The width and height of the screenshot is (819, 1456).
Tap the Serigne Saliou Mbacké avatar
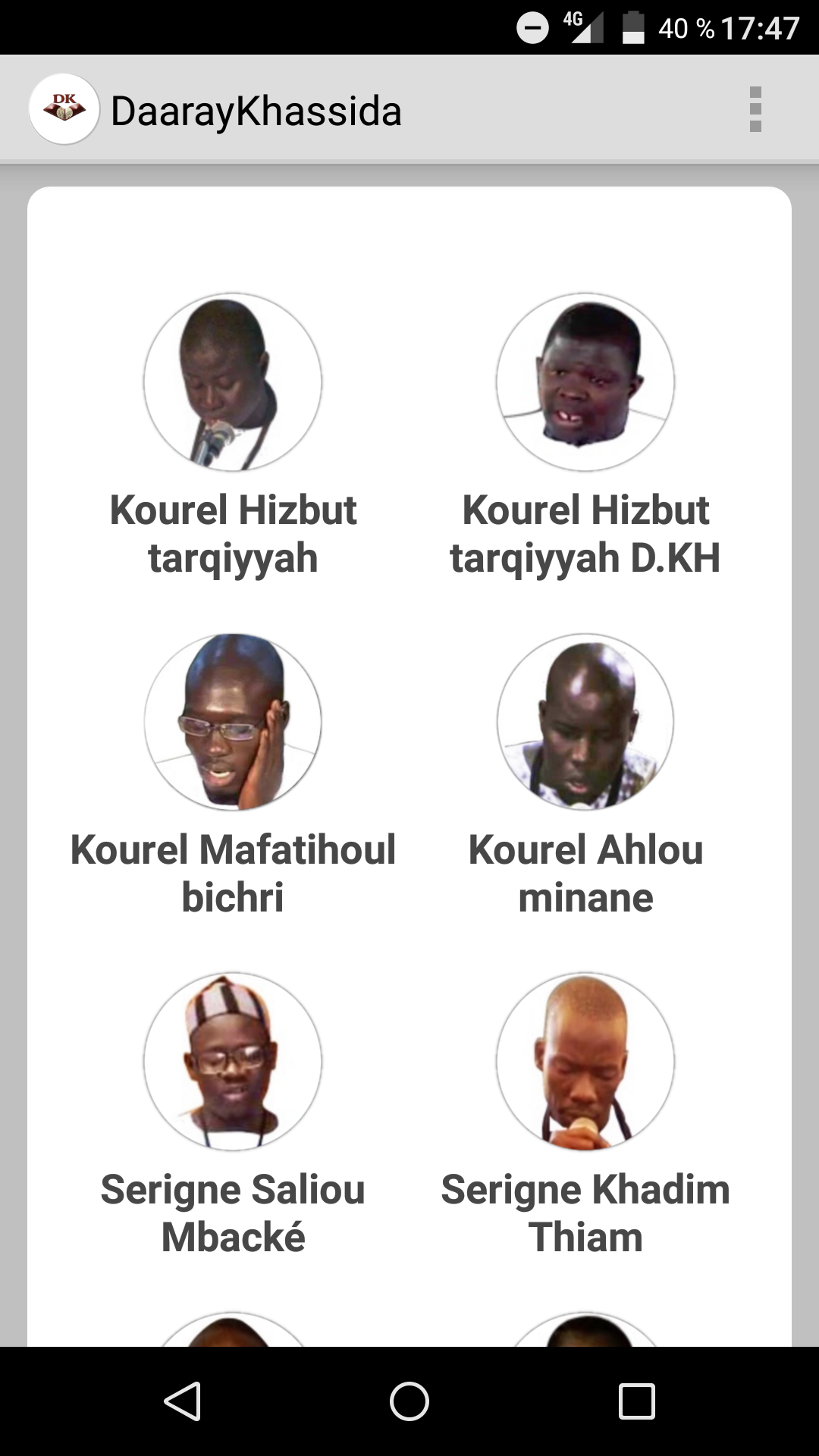[x=234, y=1062]
